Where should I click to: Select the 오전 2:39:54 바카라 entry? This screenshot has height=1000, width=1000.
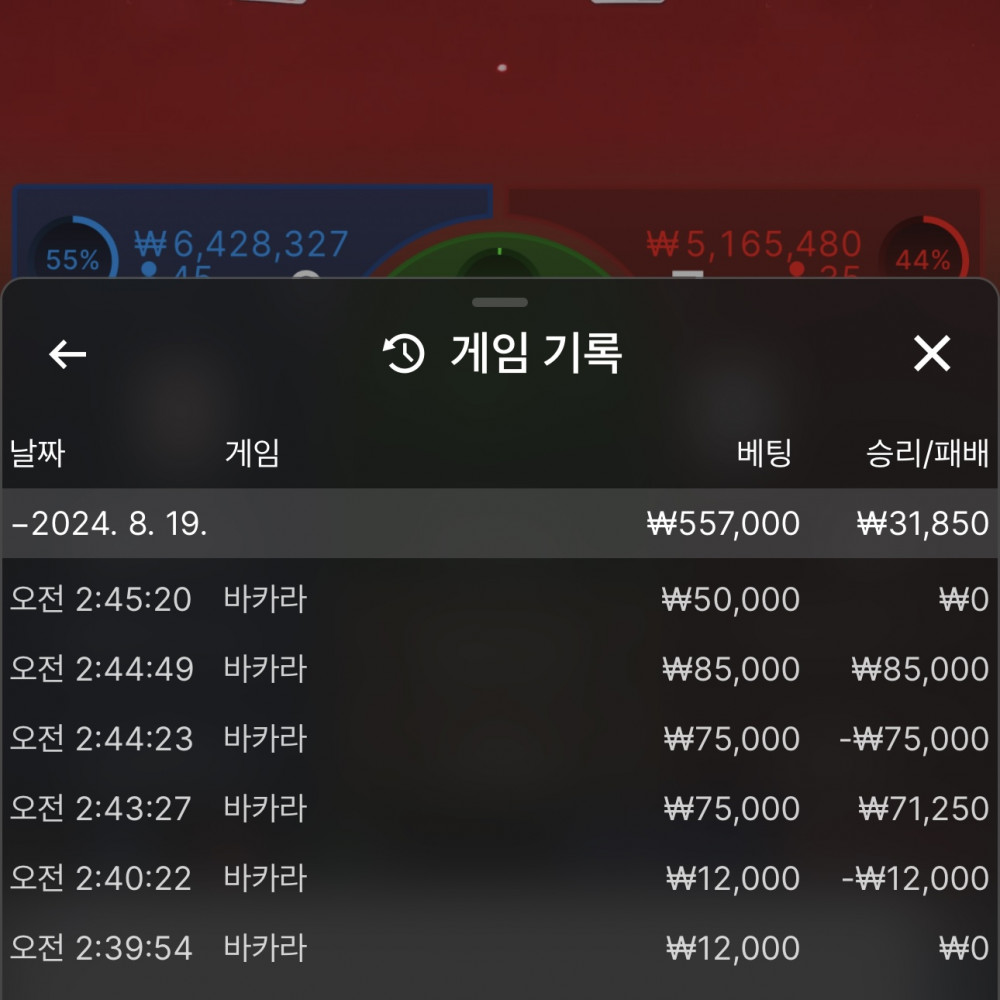point(498,948)
